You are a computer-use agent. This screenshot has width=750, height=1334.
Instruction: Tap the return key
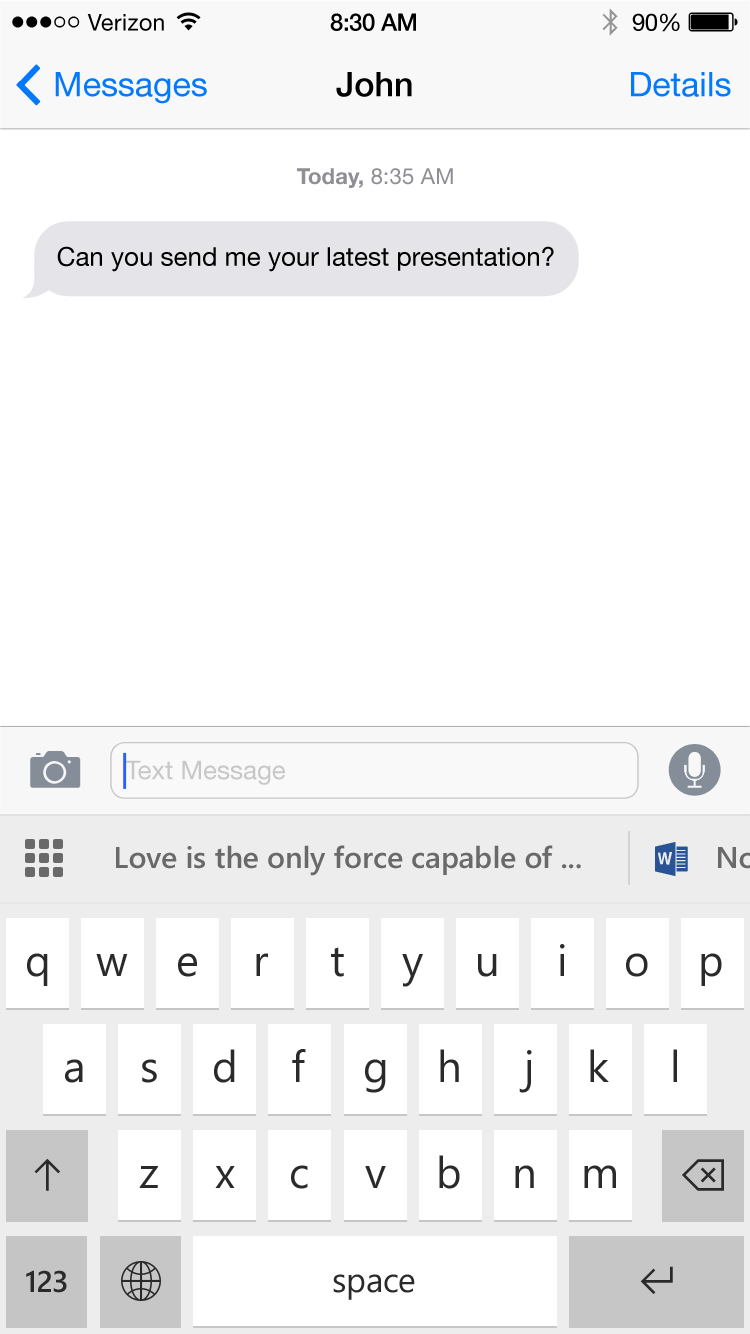pyautogui.click(x=656, y=1281)
